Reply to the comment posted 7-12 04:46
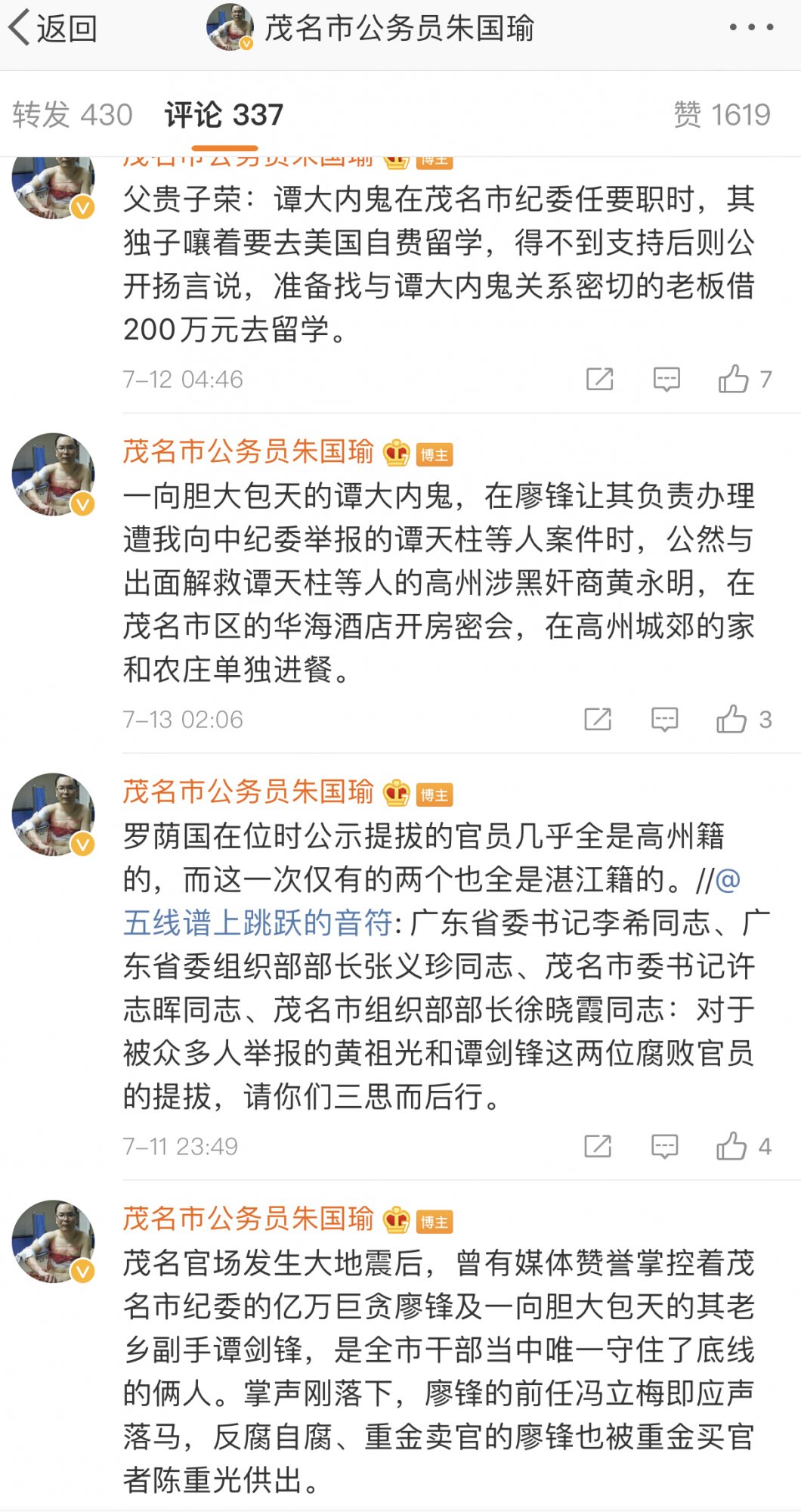 click(666, 379)
